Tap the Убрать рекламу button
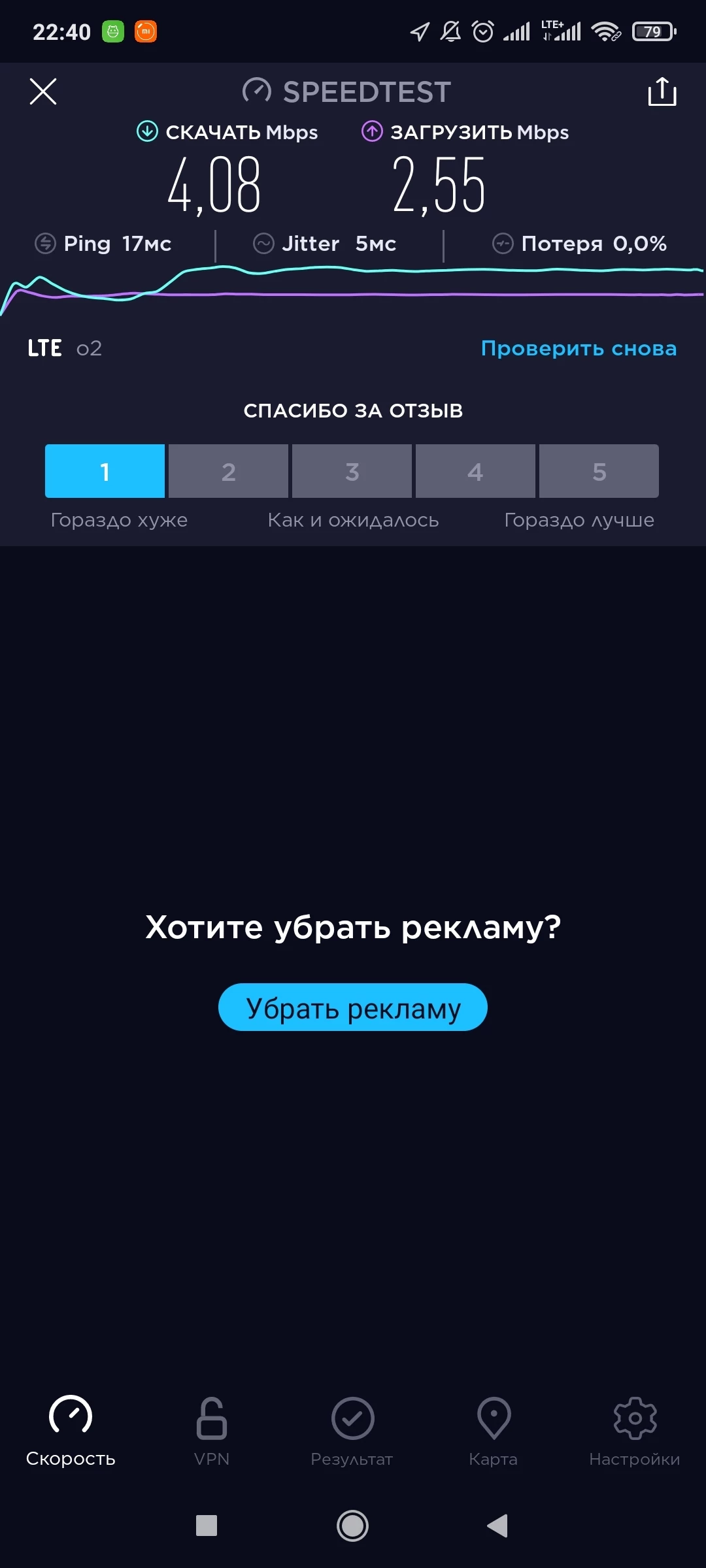This screenshot has height=1568, width=706. [x=353, y=1007]
